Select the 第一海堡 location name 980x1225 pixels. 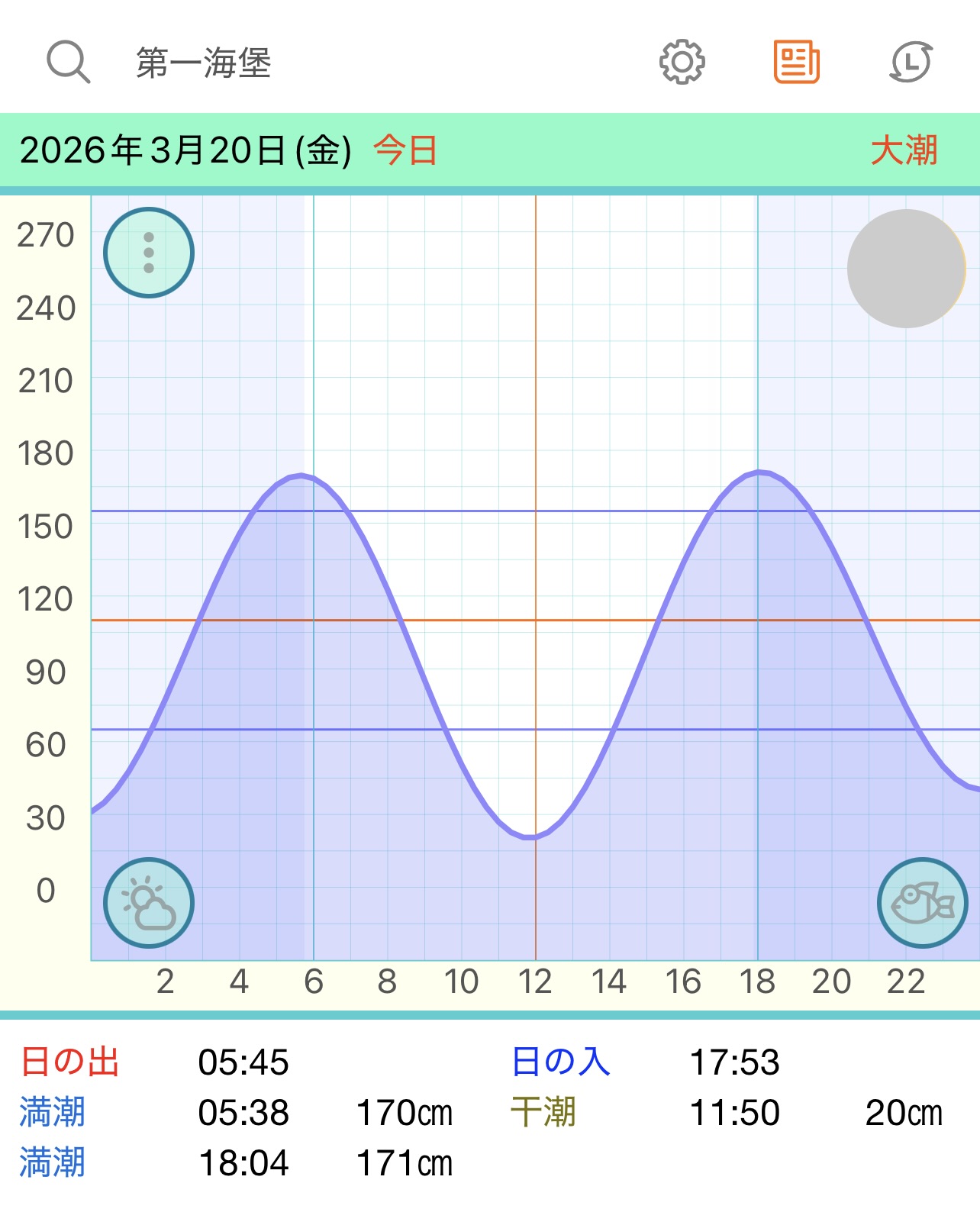pyautogui.click(x=204, y=63)
